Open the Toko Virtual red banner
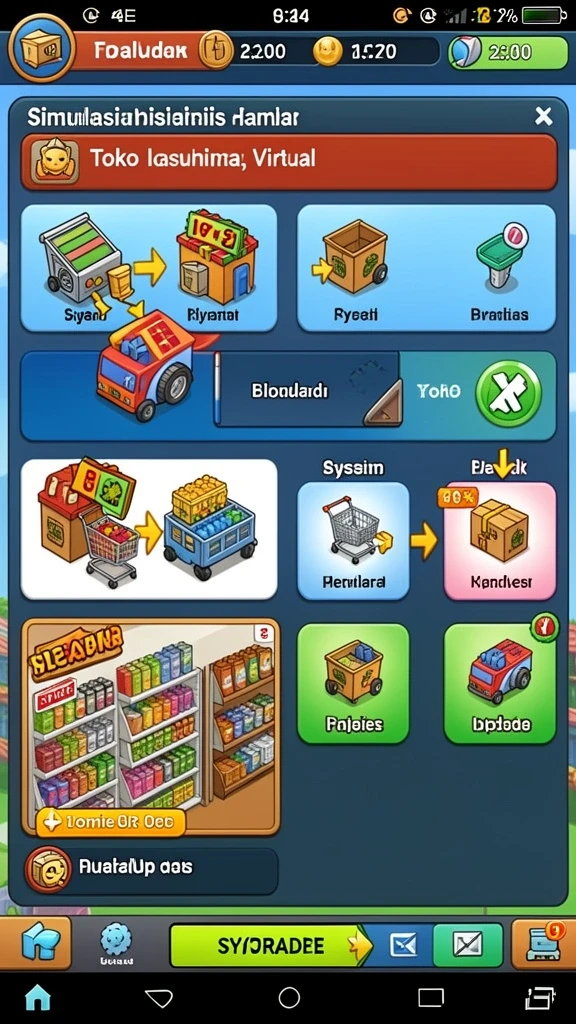The image size is (576, 1024). click(x=289, y=161)
